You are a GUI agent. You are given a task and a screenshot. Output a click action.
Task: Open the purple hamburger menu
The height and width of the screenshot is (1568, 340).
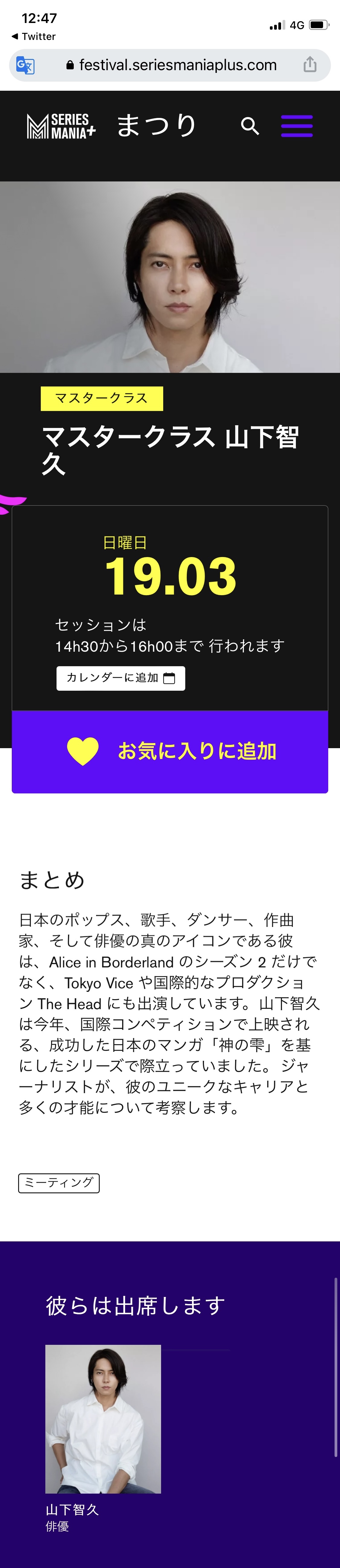[297, 126]
